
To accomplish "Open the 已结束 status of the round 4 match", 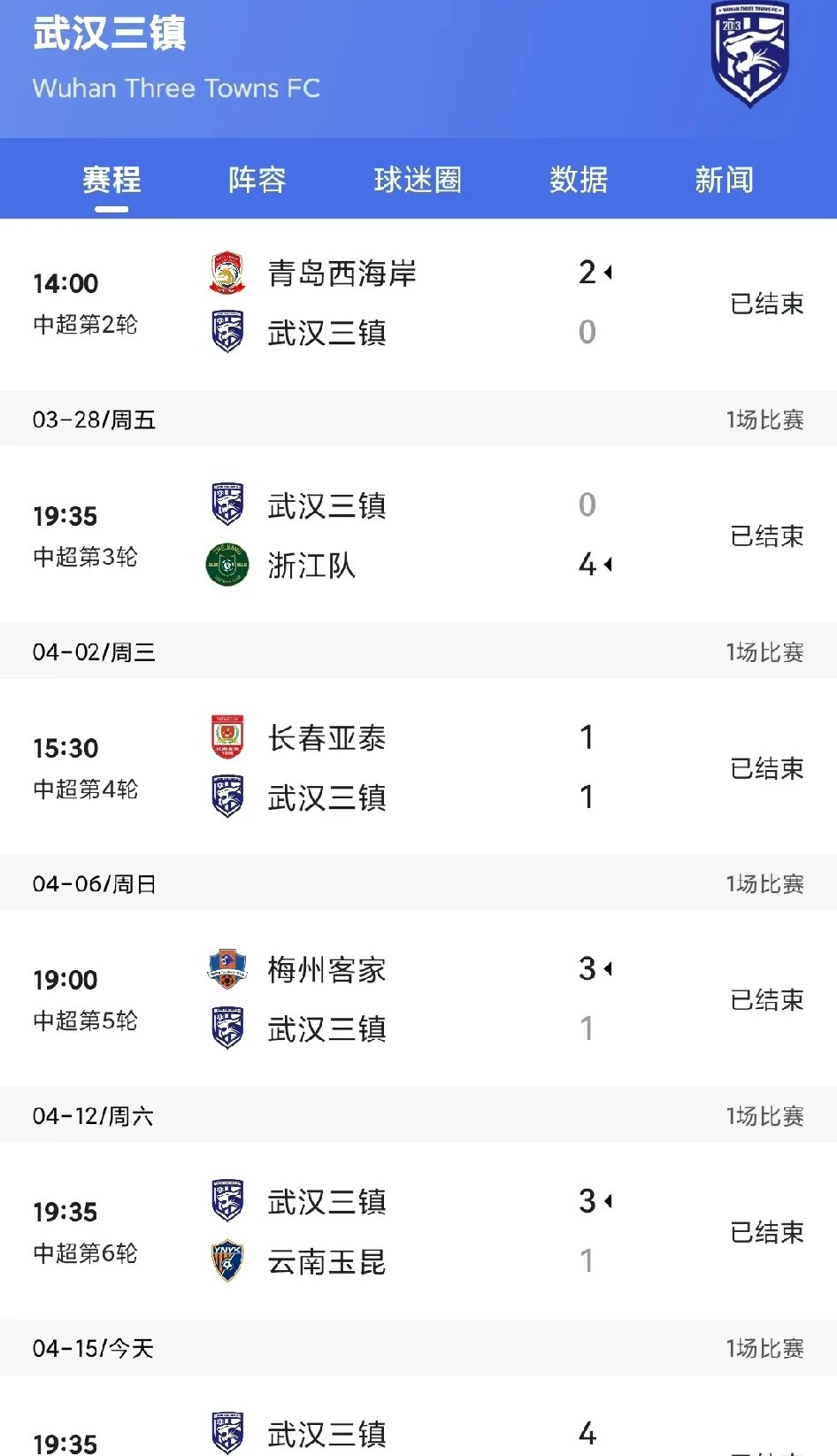I will [768, 769].
